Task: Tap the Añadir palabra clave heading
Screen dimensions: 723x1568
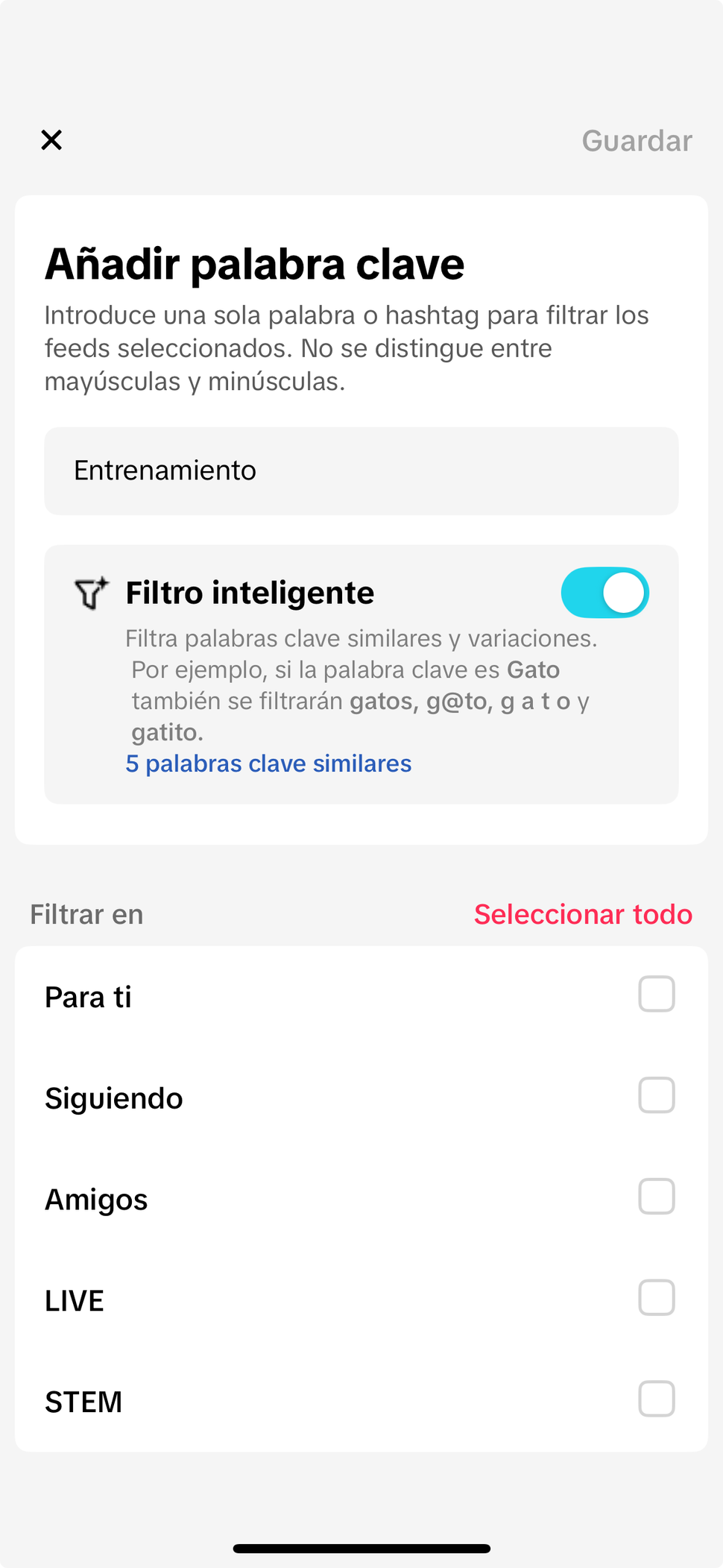Action: click(254, 264)
